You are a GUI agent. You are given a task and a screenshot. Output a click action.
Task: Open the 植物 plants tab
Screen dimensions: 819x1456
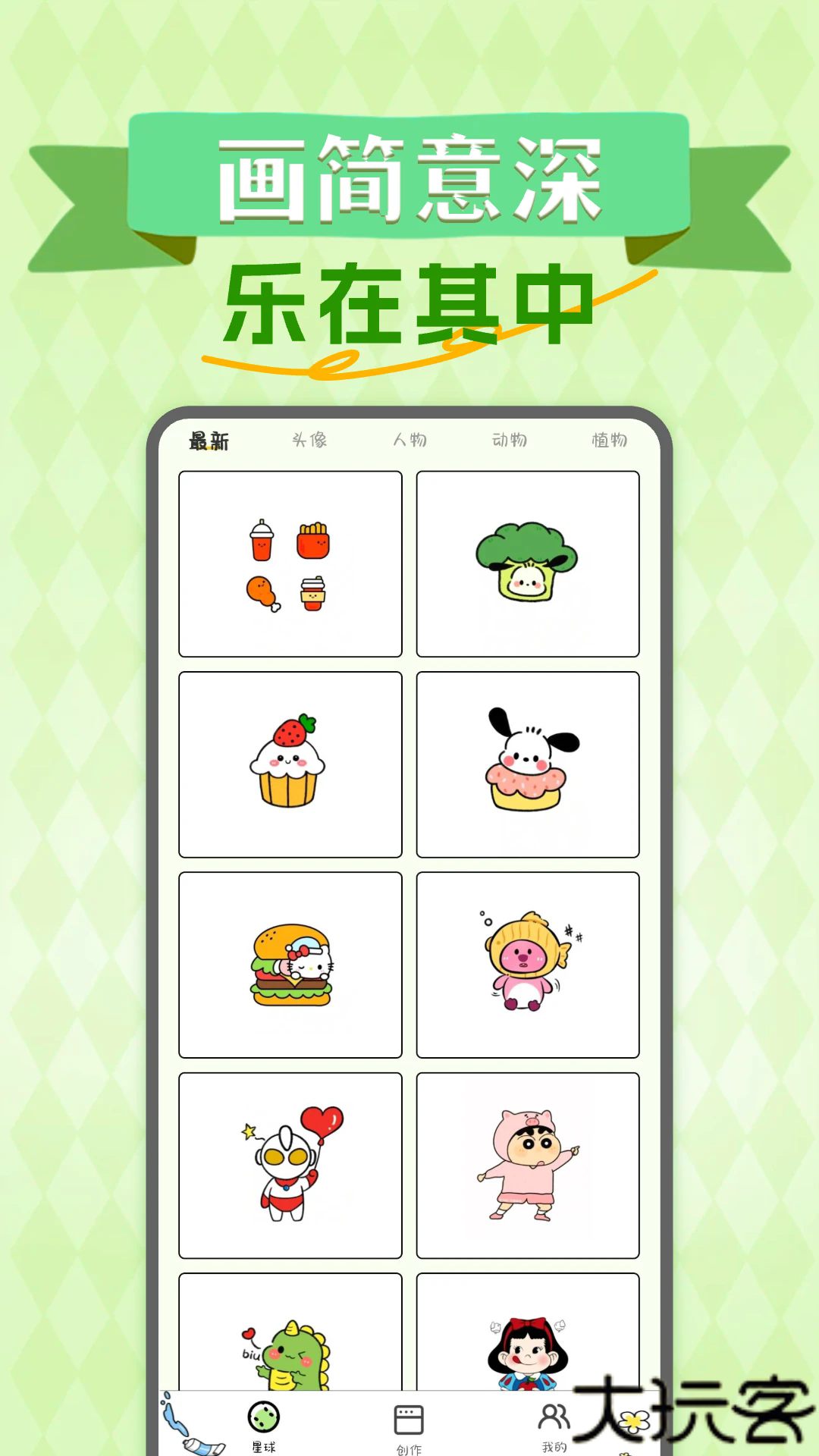611,438
